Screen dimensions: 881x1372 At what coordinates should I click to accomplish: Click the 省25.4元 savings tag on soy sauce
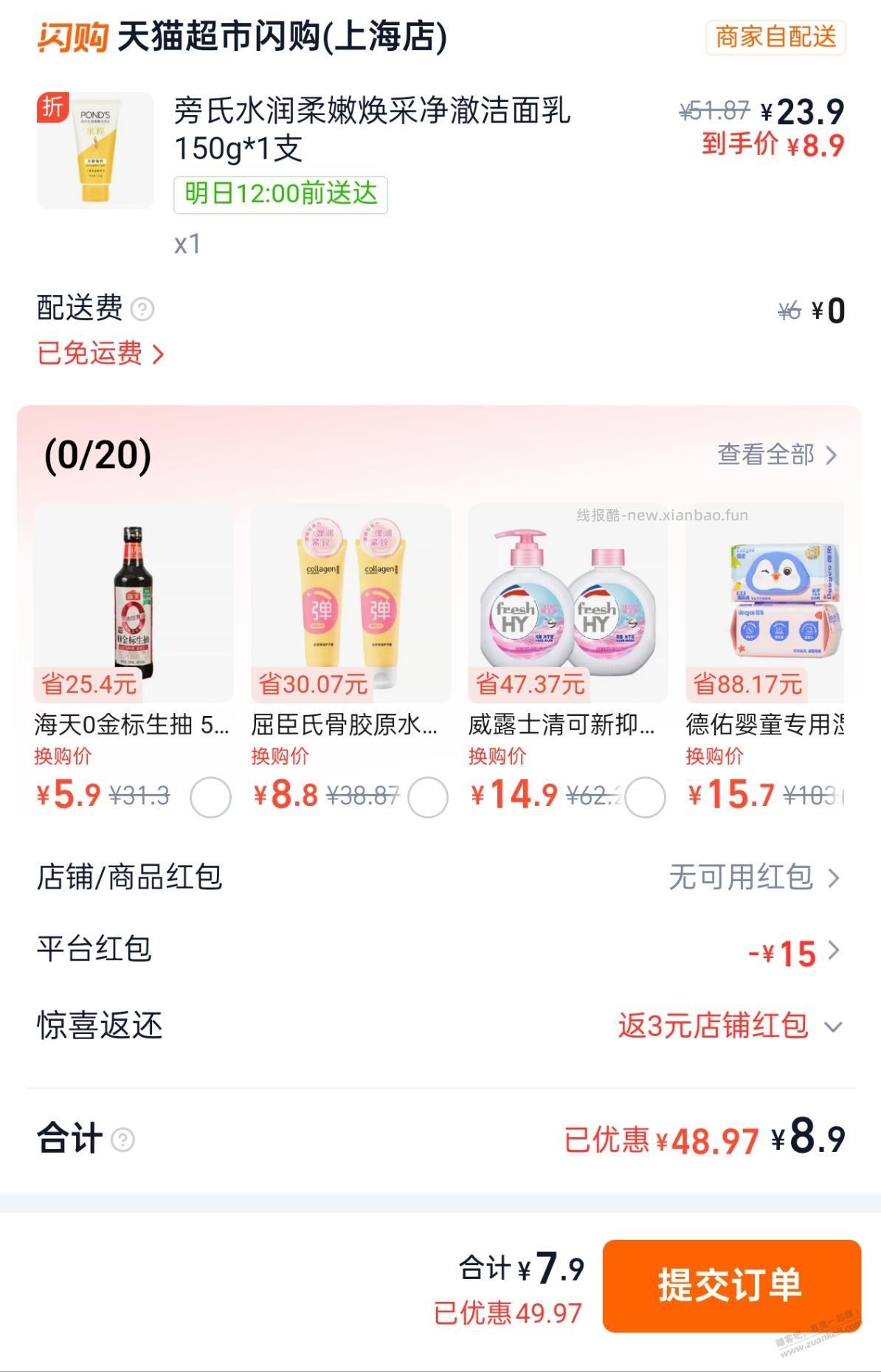[89, 686]
